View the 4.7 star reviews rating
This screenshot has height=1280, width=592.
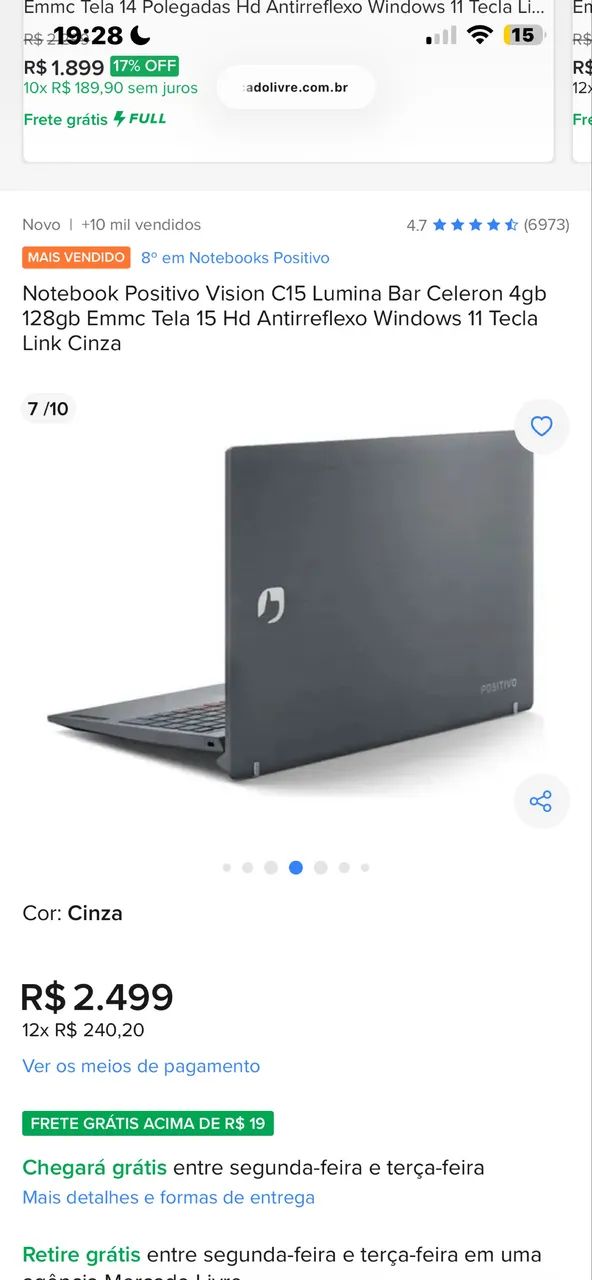[x=488, y=225]
